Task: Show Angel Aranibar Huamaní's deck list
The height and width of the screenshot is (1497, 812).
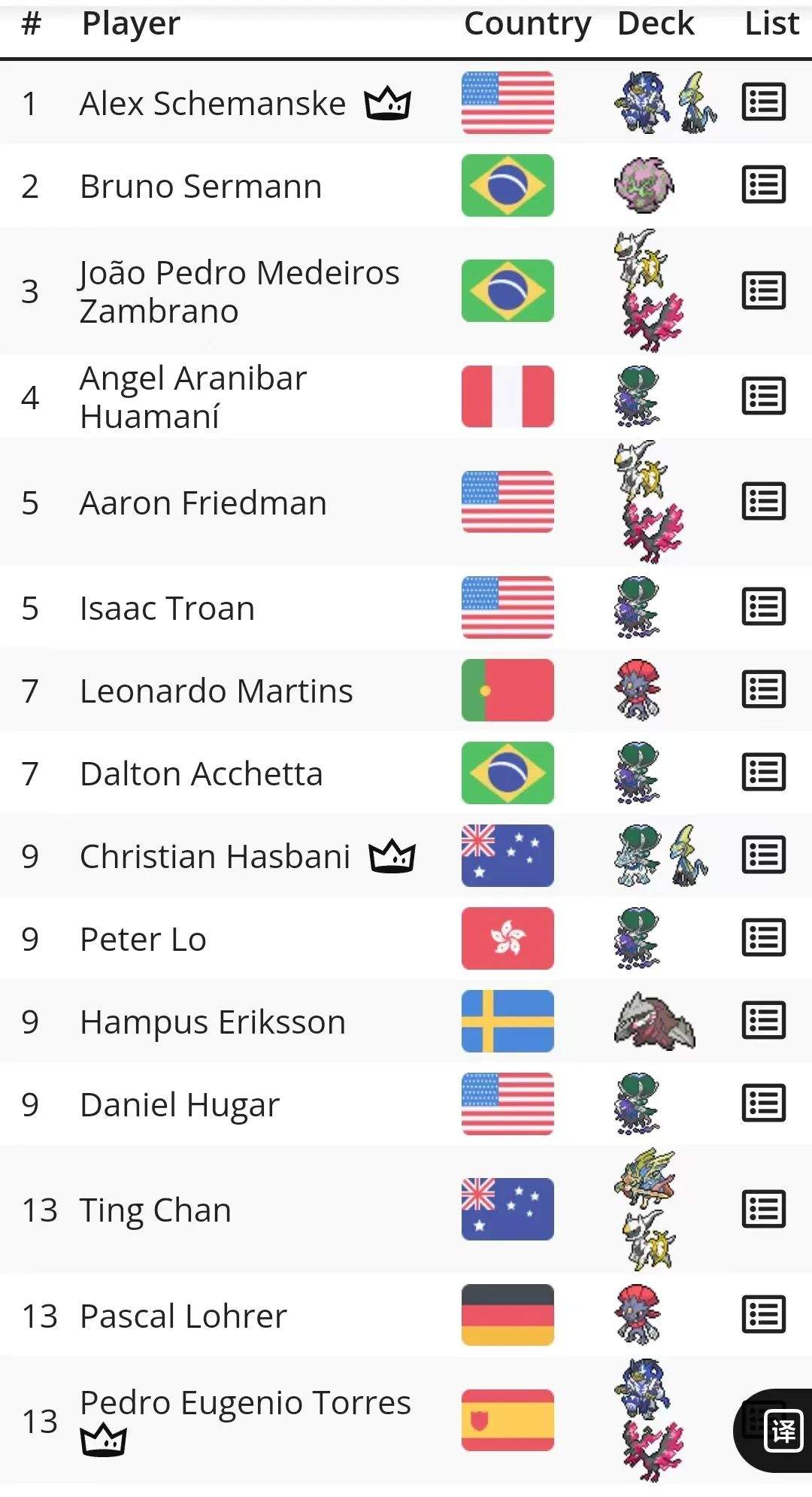Action: coord(763,396)
